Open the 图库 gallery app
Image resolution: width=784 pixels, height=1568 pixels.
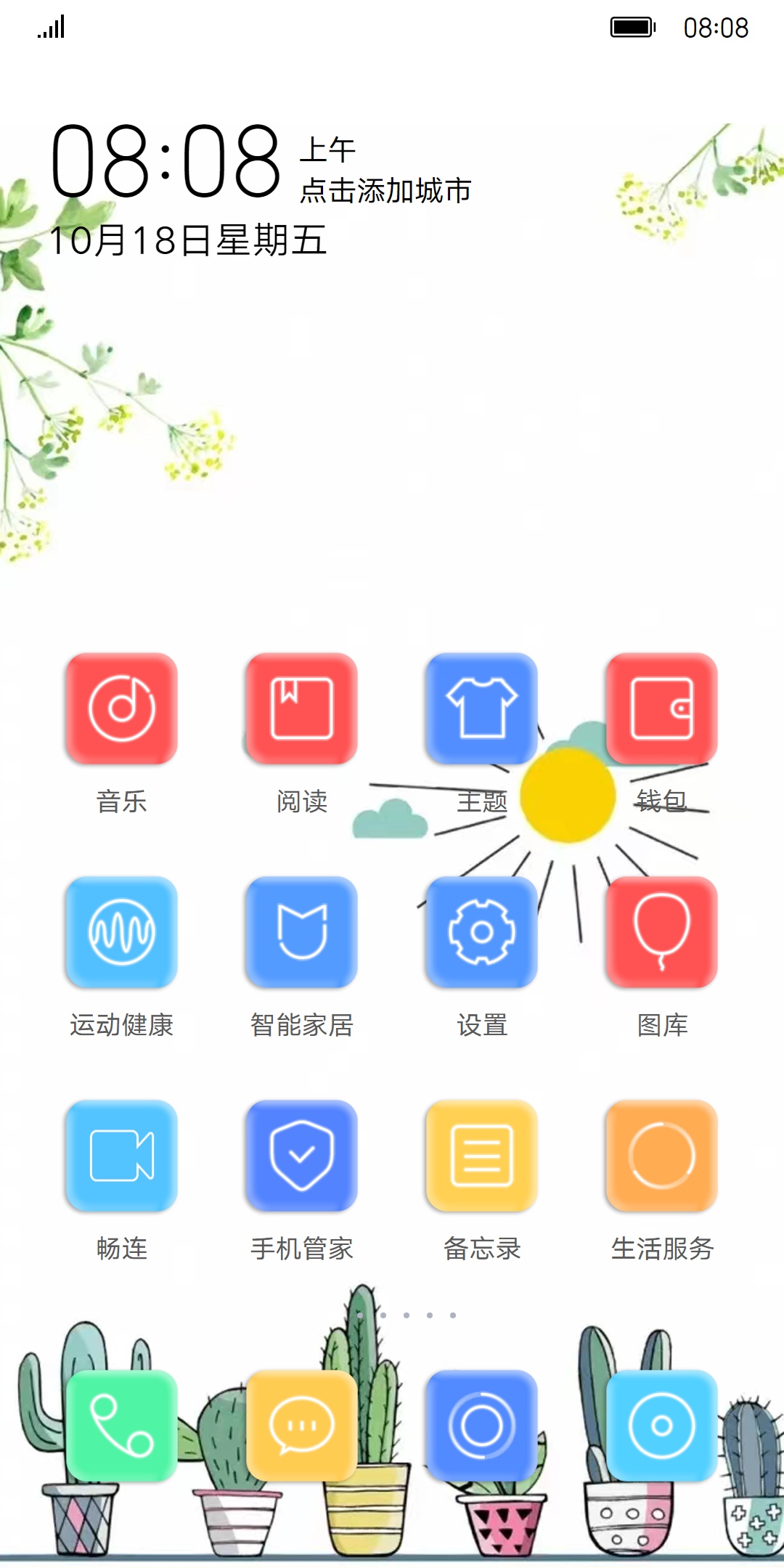(x=661, y=932)
